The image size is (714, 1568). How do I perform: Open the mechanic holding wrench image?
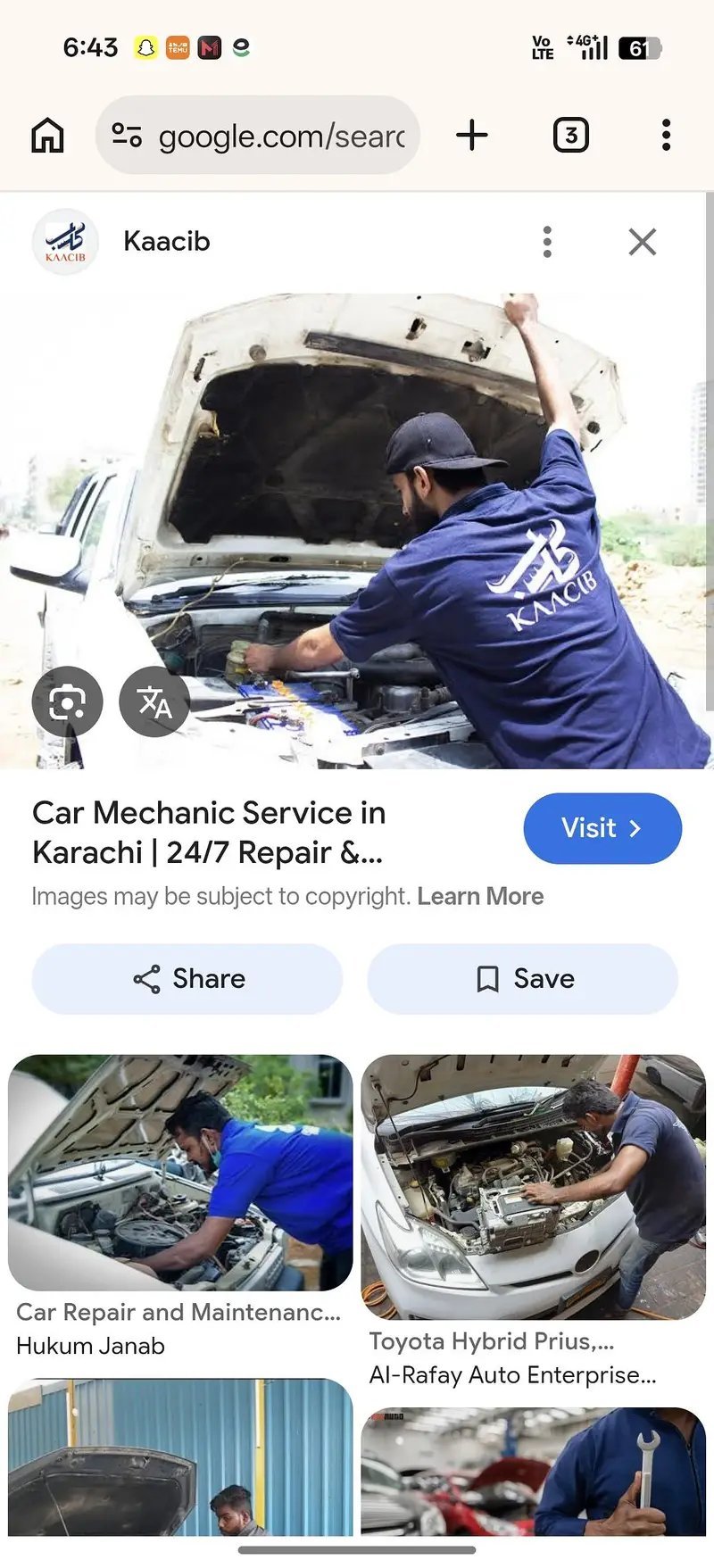534,1472
